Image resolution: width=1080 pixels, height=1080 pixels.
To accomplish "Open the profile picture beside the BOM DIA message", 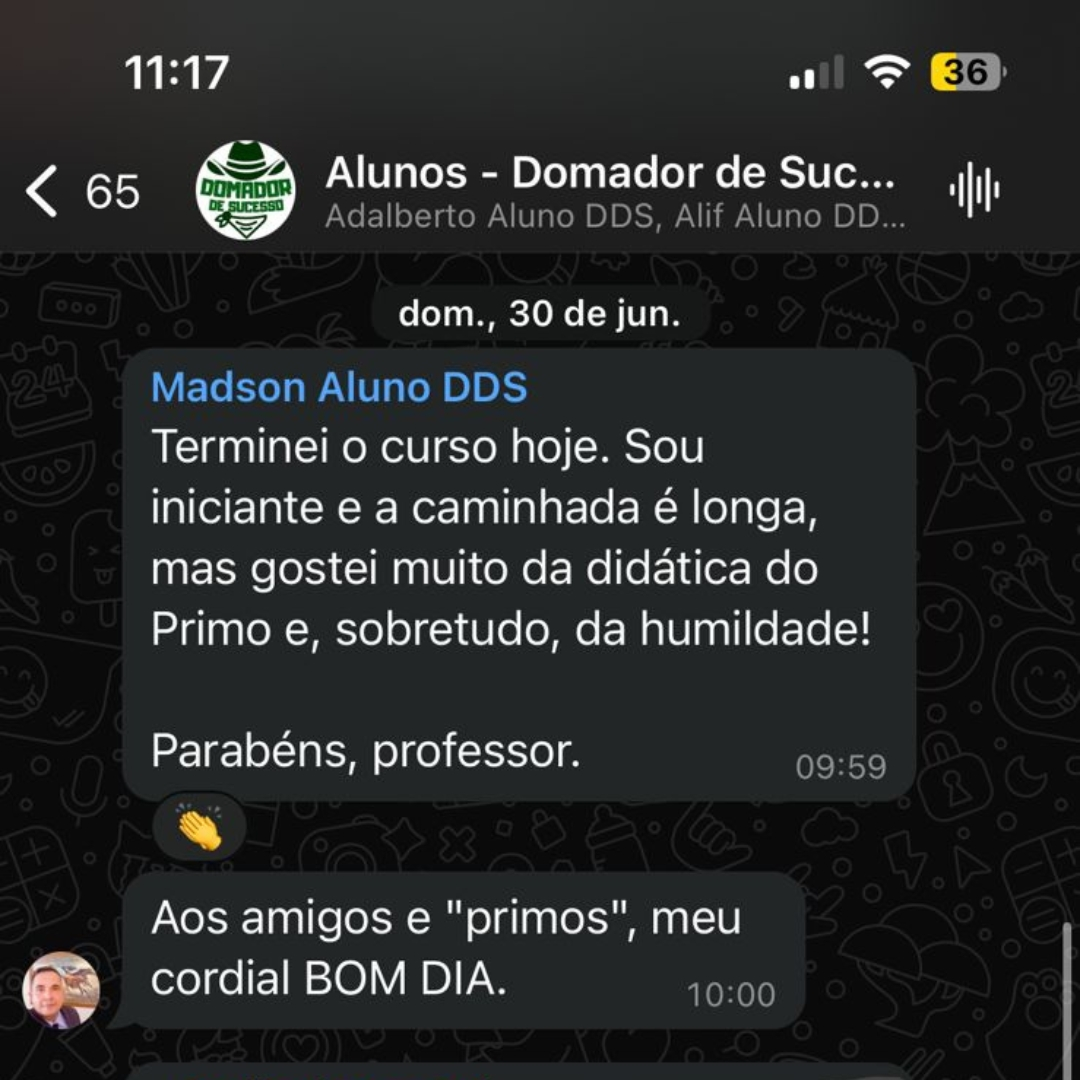I will coord(61,990).
